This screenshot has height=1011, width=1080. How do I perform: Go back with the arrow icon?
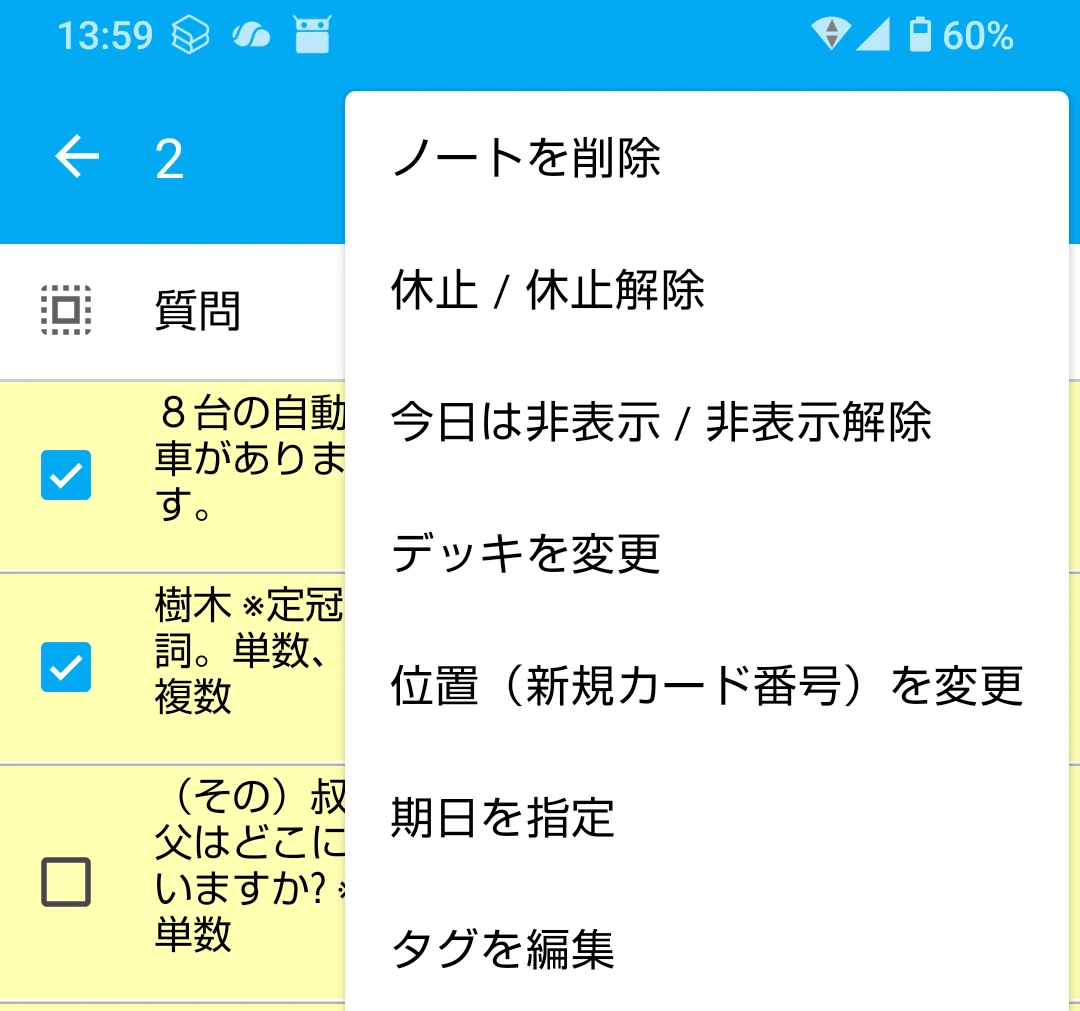pos(77,158)
